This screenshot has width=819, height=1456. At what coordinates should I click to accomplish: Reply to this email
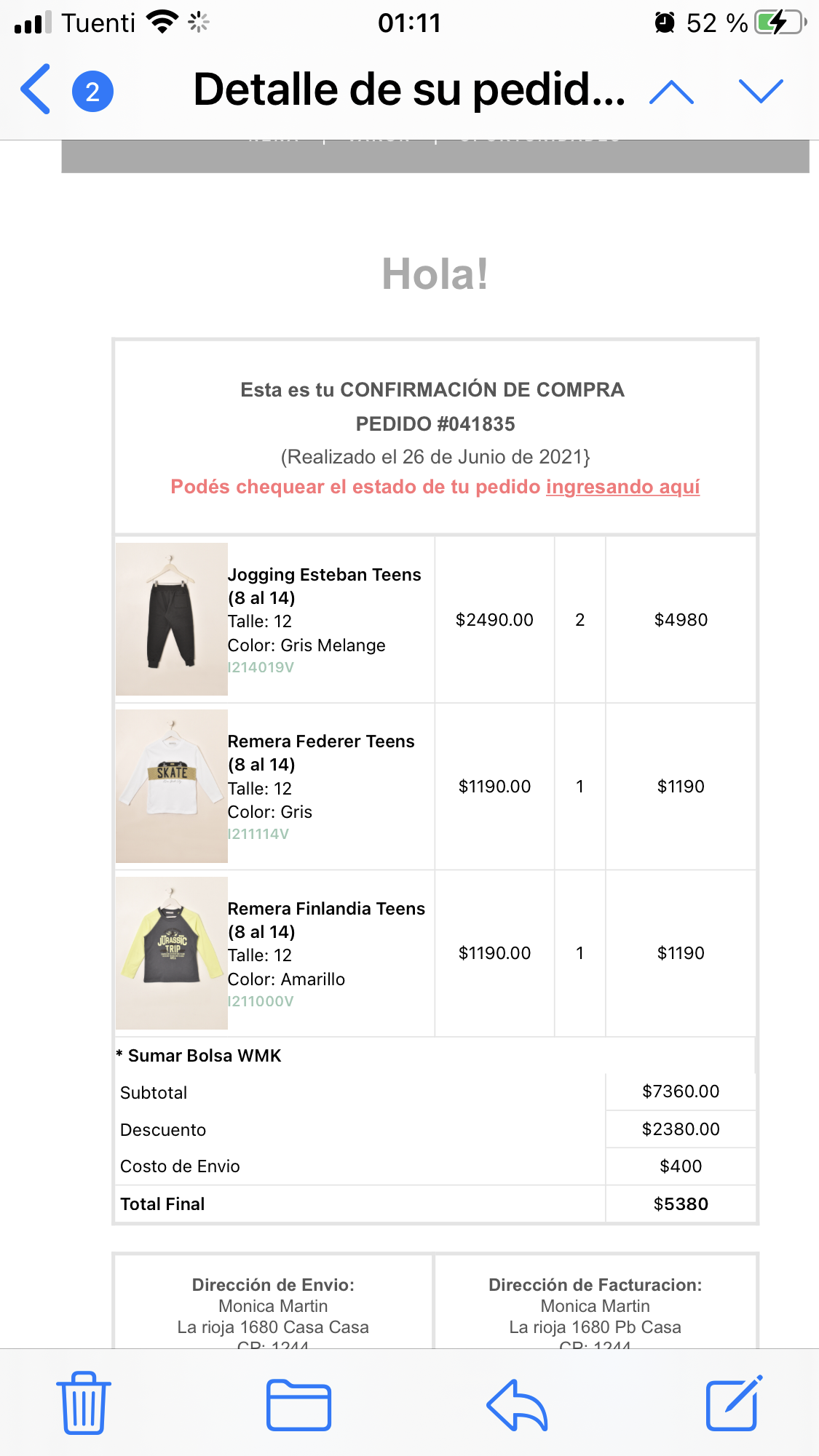click(x=517, y=1404)
